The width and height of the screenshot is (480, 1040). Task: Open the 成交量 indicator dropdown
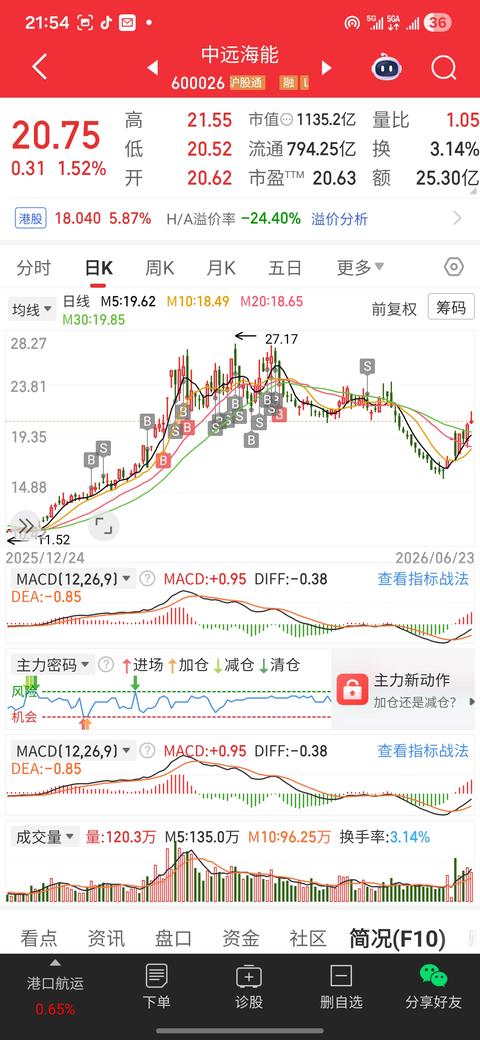point(45,836)
